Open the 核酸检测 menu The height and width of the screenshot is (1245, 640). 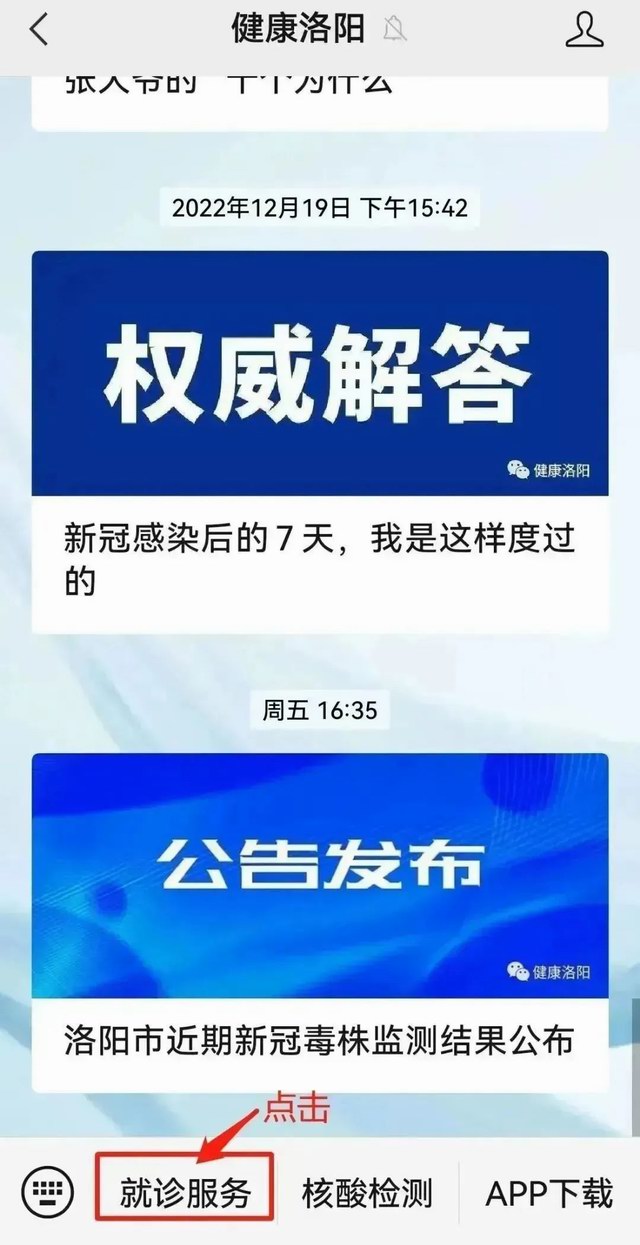coord(366,1192)
